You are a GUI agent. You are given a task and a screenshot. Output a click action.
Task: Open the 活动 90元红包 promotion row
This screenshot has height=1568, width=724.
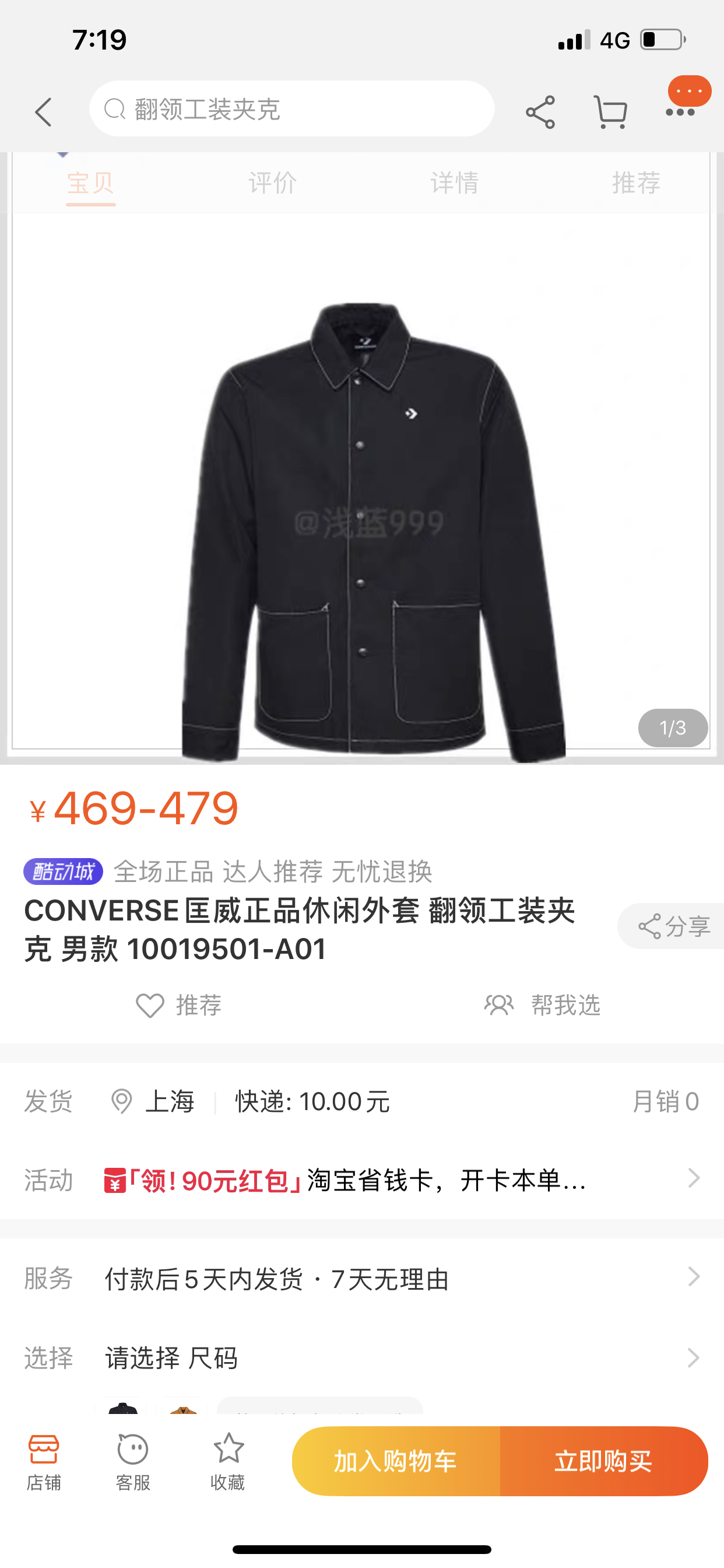click(362, 1180)
